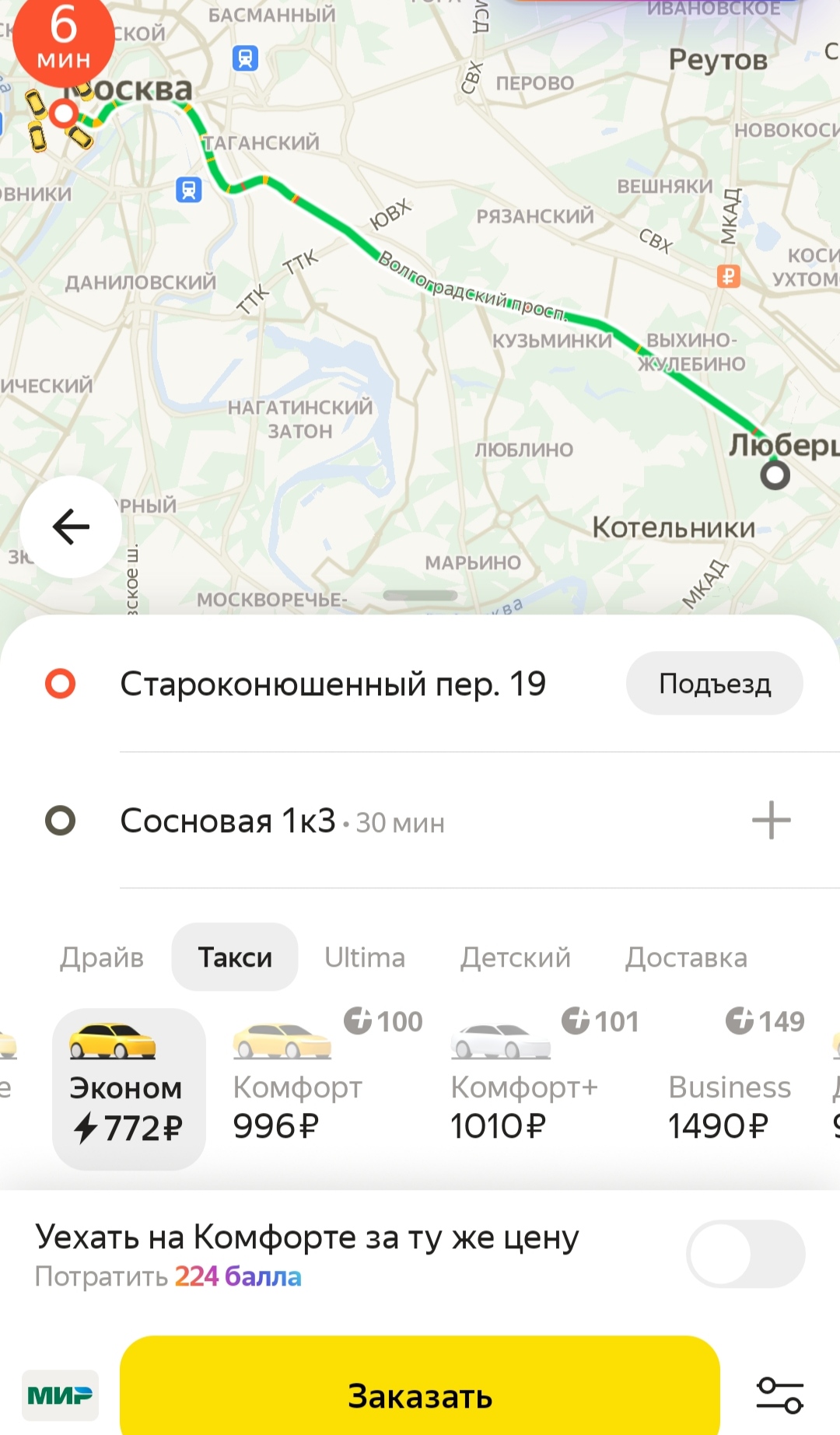Select the Такси tab

(x=235, y=957)
